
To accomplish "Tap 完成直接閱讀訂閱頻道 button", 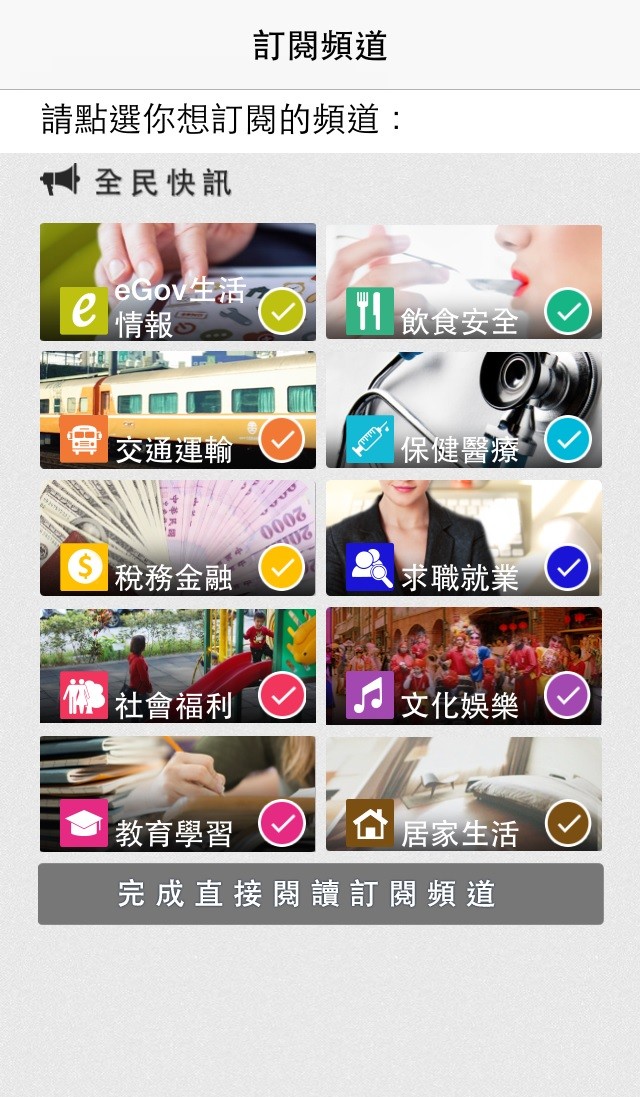I will tap(320, 894).
